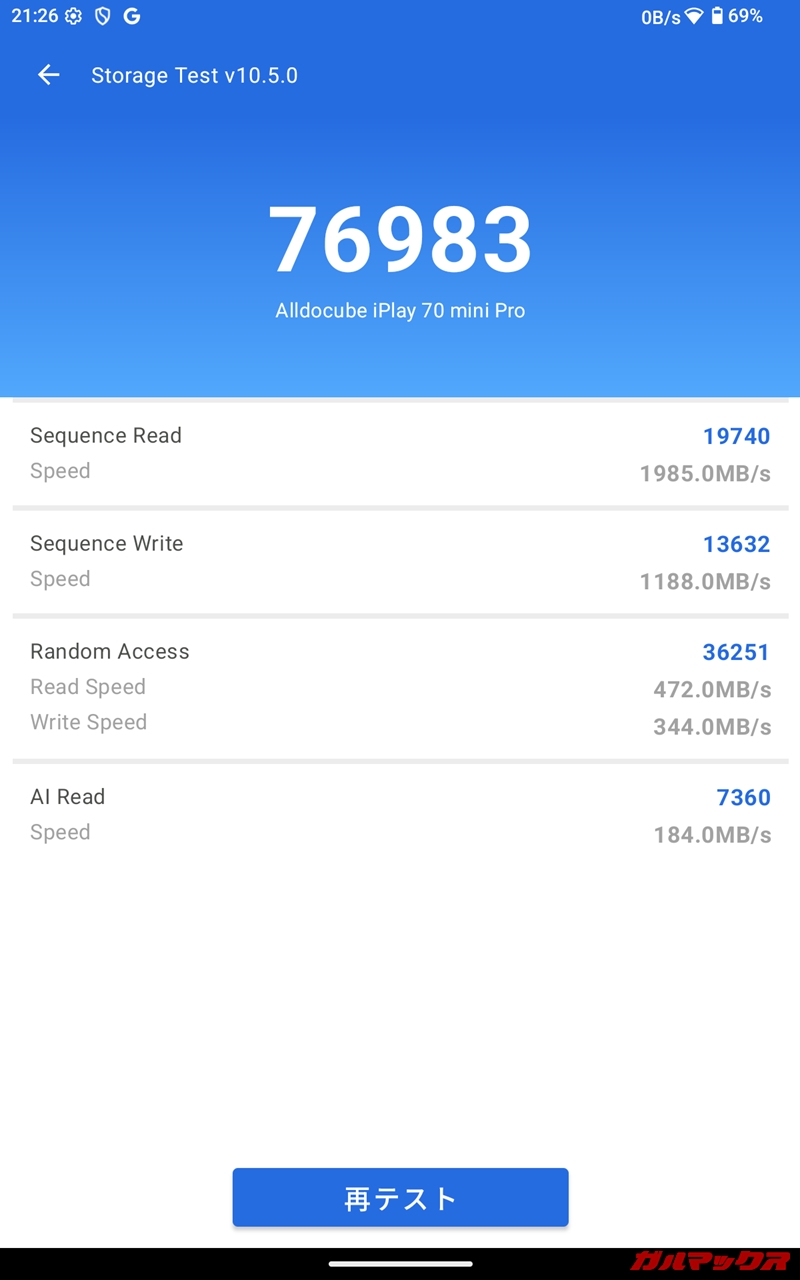Tap the 再テスト retest button
Screen dimensions: 800x1280
click(400, 1197)
